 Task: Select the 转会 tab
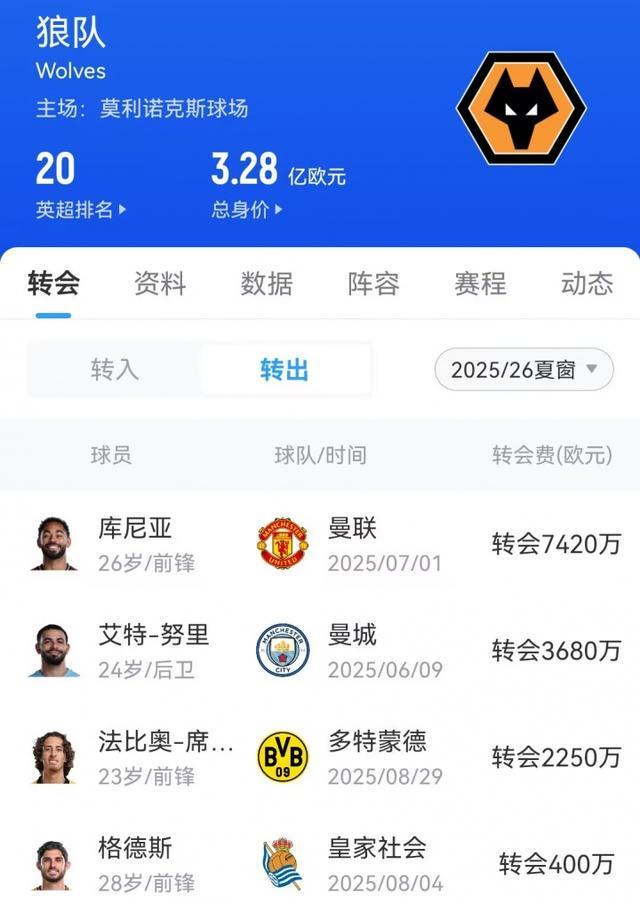coord(53,283)
